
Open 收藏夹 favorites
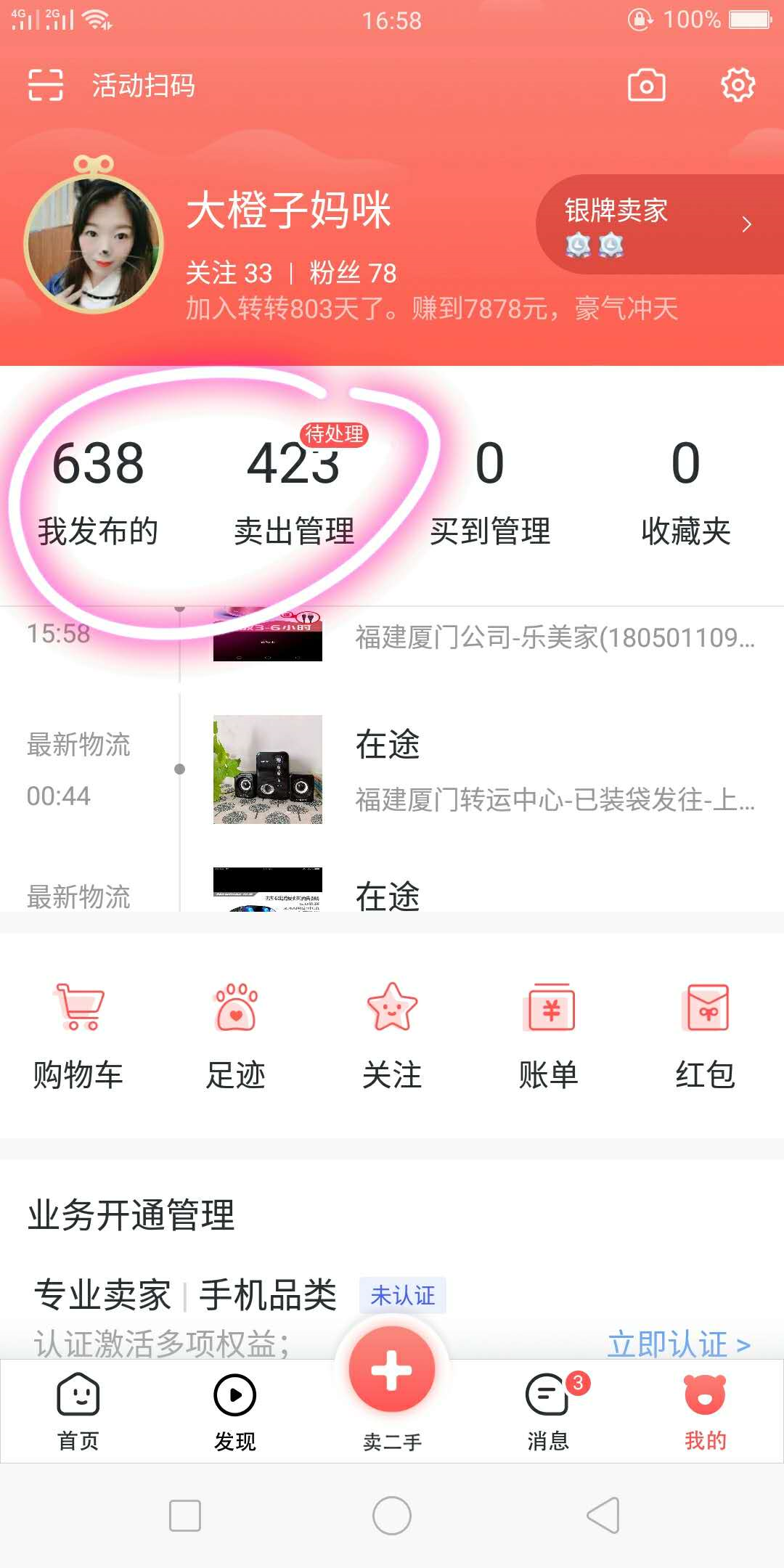pos(685,490)
